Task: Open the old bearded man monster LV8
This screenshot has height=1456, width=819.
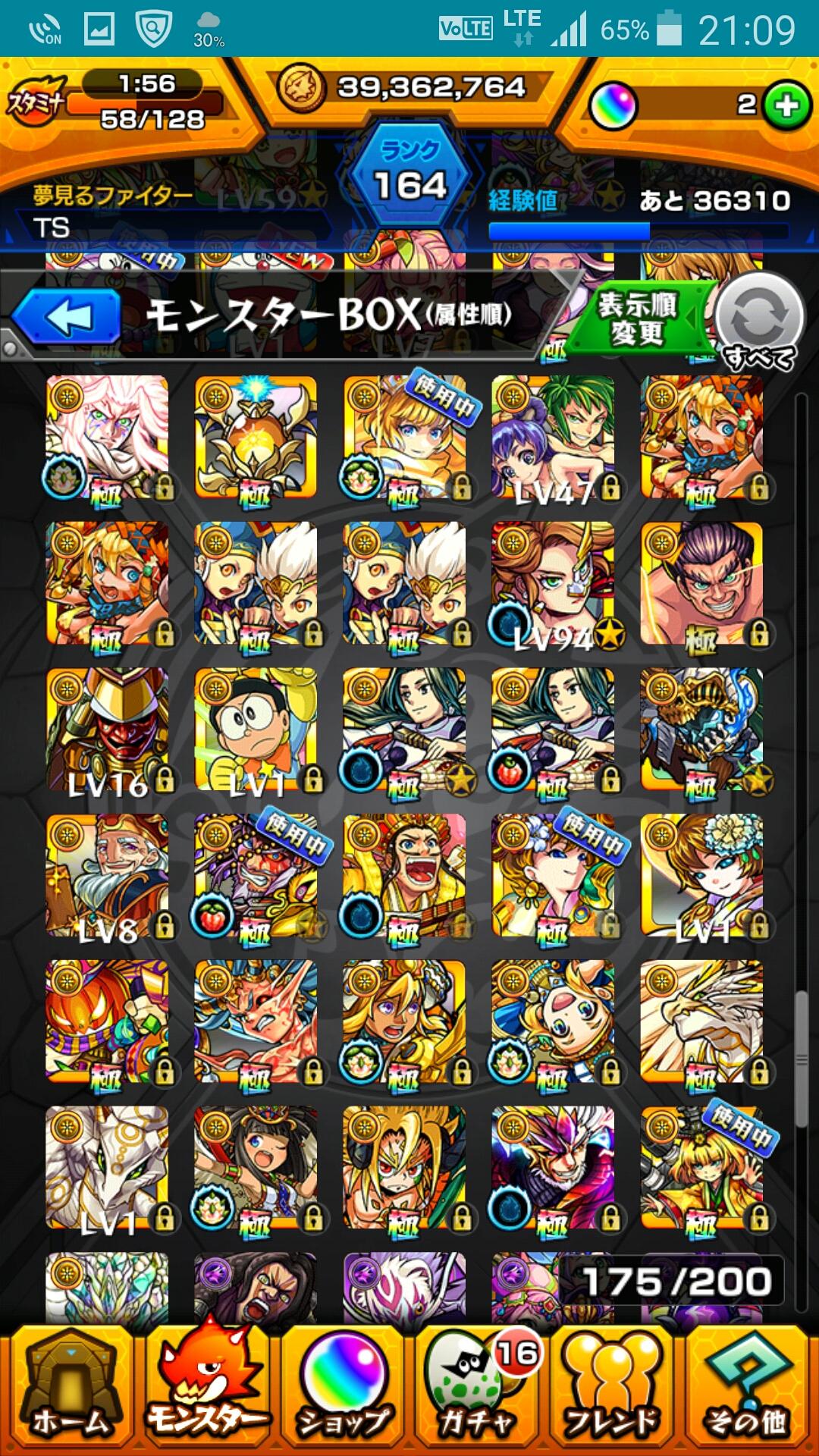Action: [107, 876]
